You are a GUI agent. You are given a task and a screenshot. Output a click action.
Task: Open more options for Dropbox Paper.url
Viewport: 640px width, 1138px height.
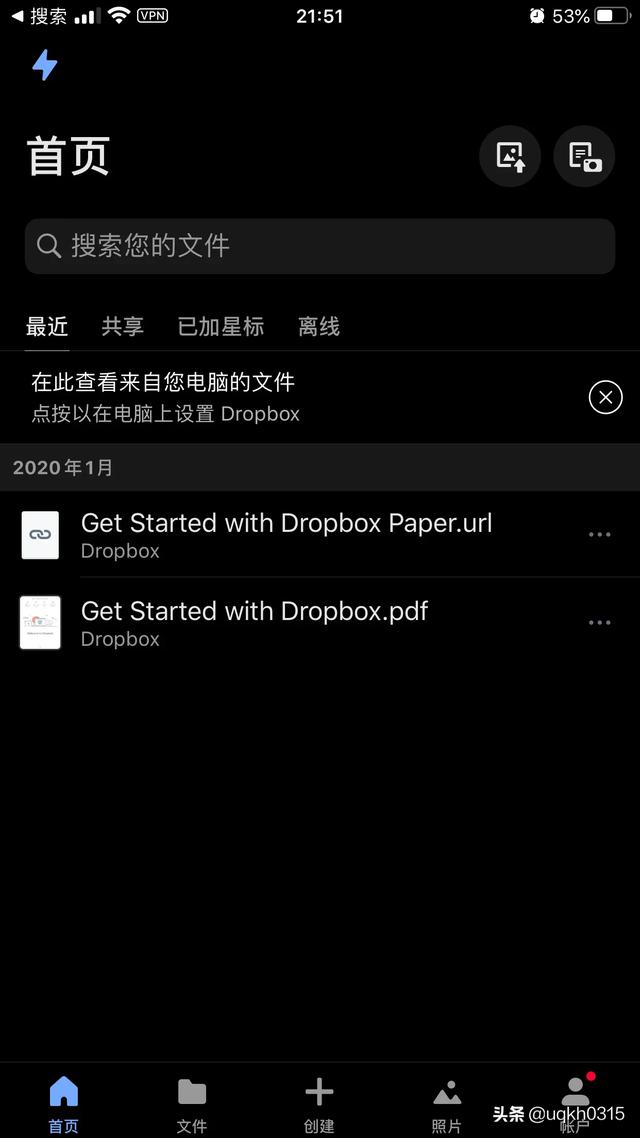point(599,535)
